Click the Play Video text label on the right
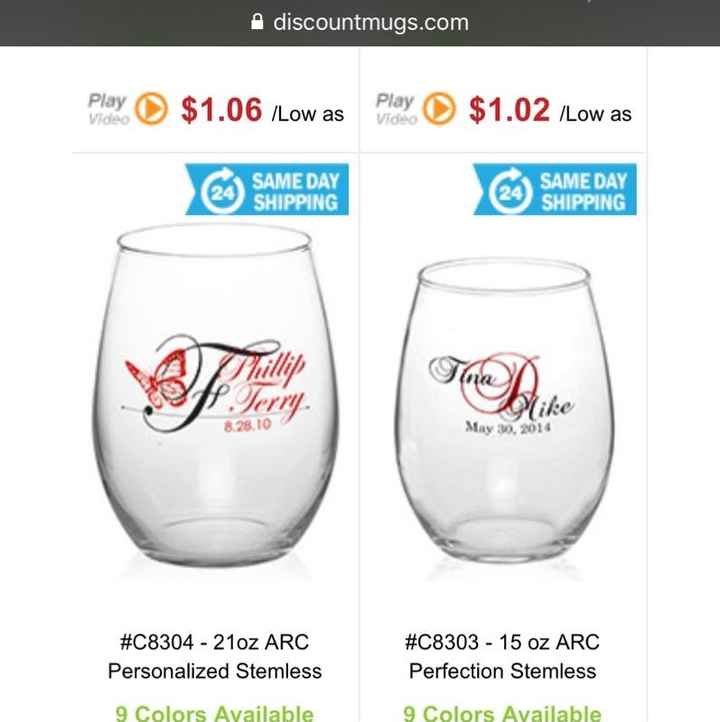The height and width of the screenshot is (722, 720). [395, 106]
